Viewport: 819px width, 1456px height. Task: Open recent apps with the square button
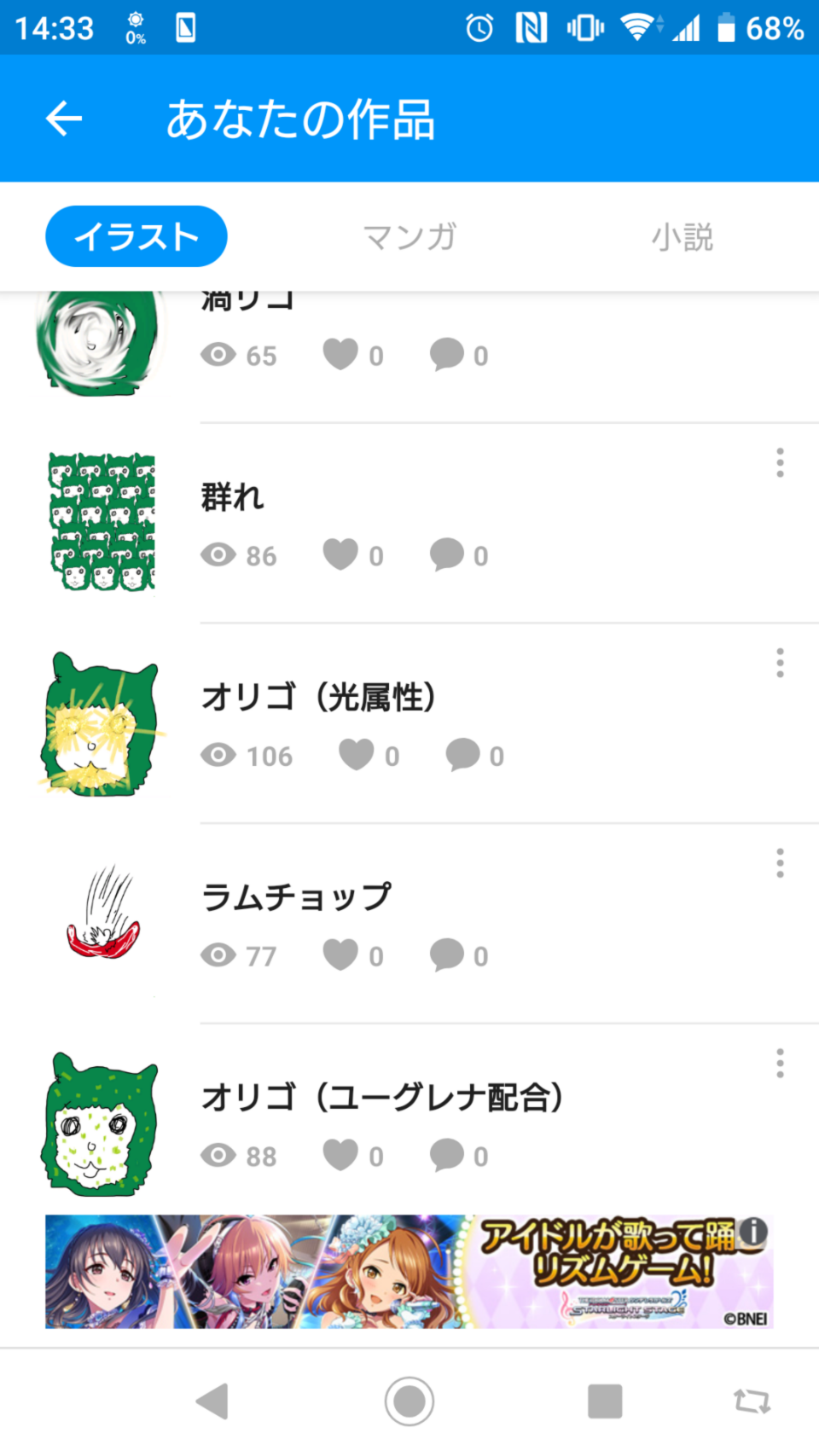[x=605, y=1401]
